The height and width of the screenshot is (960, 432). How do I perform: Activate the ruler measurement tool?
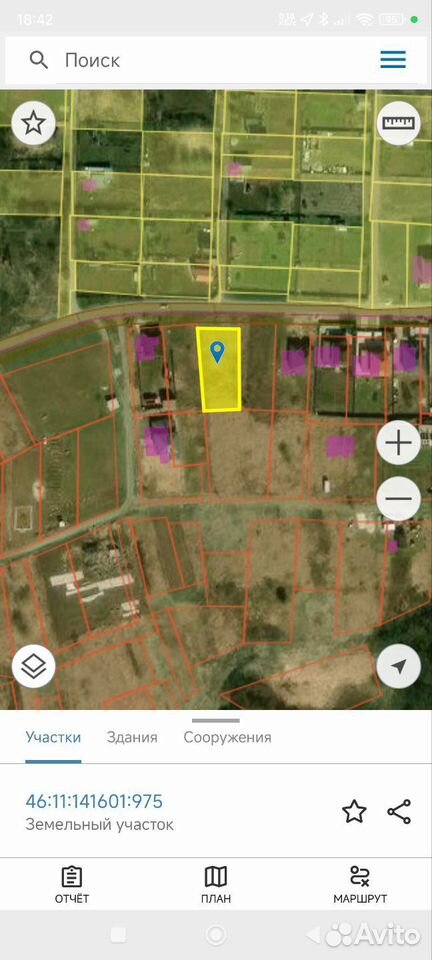398,123
